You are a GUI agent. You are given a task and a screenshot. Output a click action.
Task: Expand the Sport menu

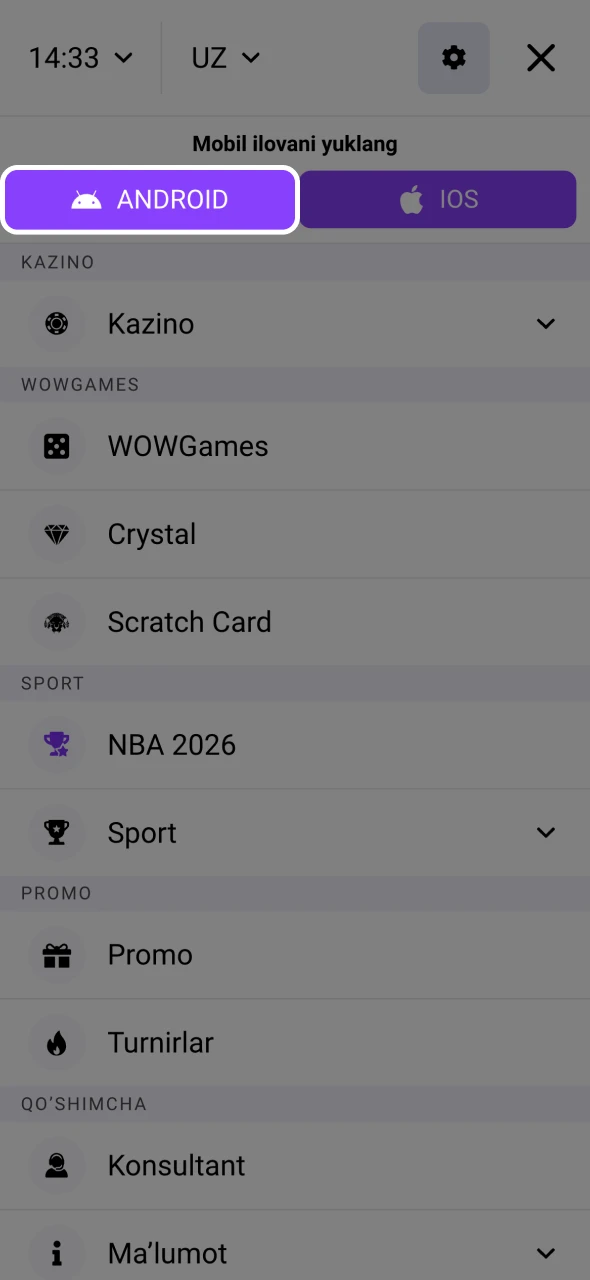point(295,833)
